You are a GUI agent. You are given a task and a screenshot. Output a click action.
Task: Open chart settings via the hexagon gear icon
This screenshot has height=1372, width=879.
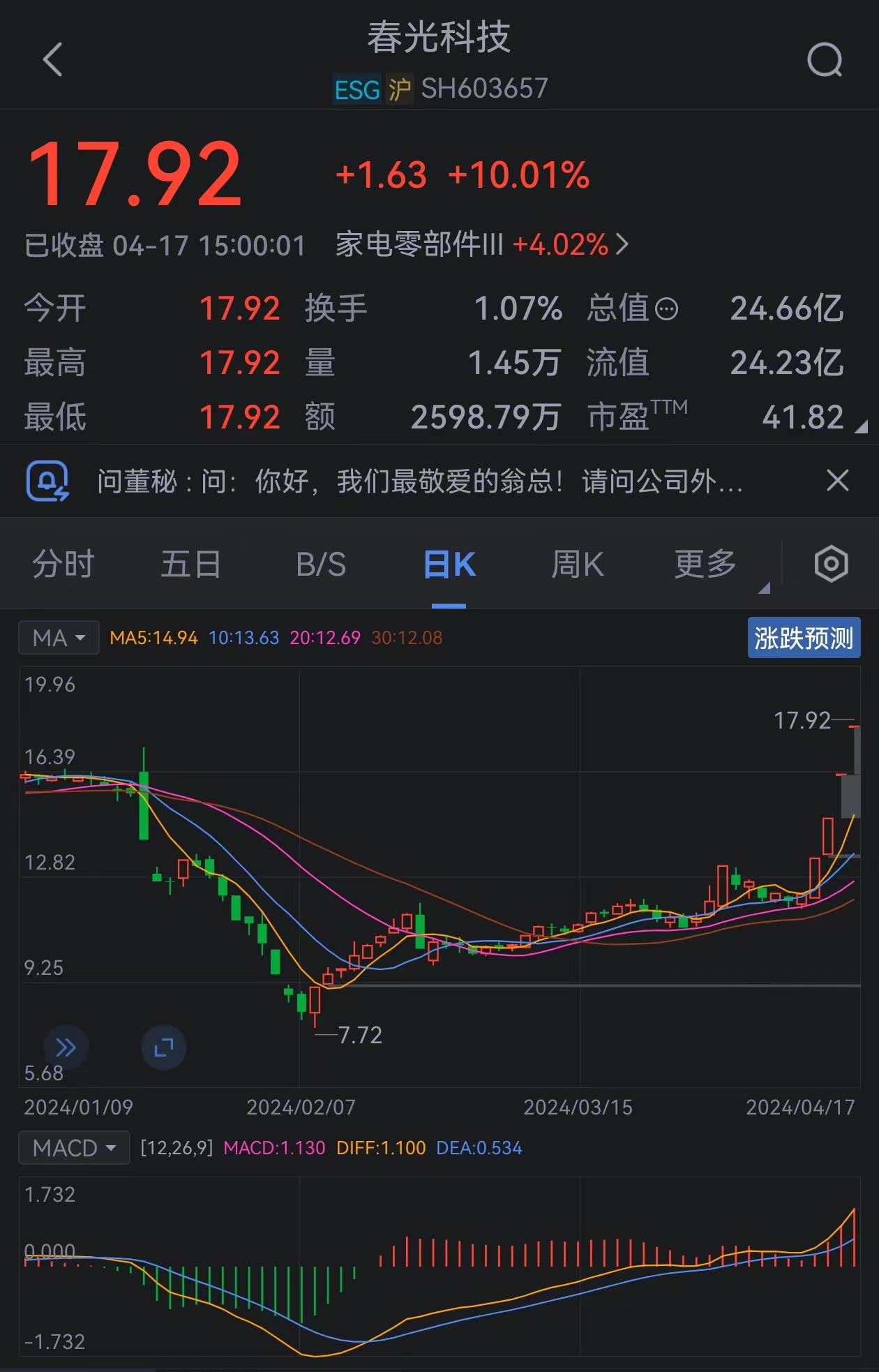coord(830,564)
